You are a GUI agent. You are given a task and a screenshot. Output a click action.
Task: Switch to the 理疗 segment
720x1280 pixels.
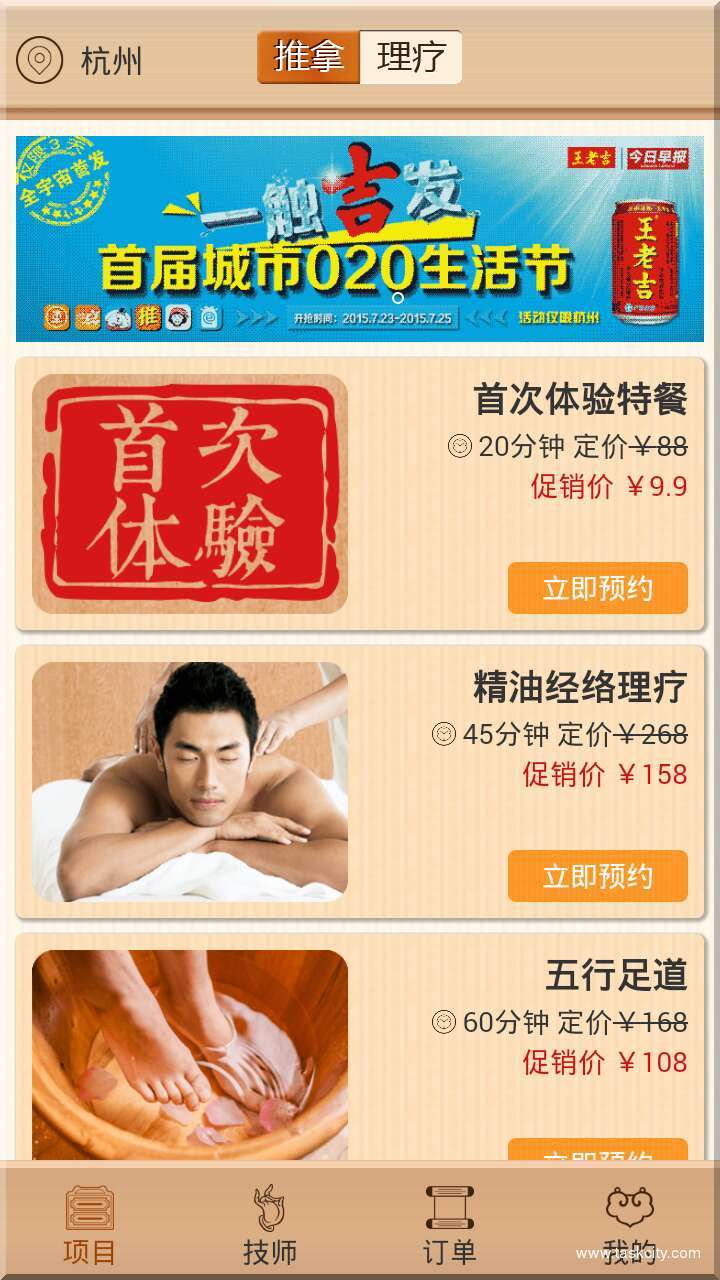pyautogui.click(x=411, y=57)
